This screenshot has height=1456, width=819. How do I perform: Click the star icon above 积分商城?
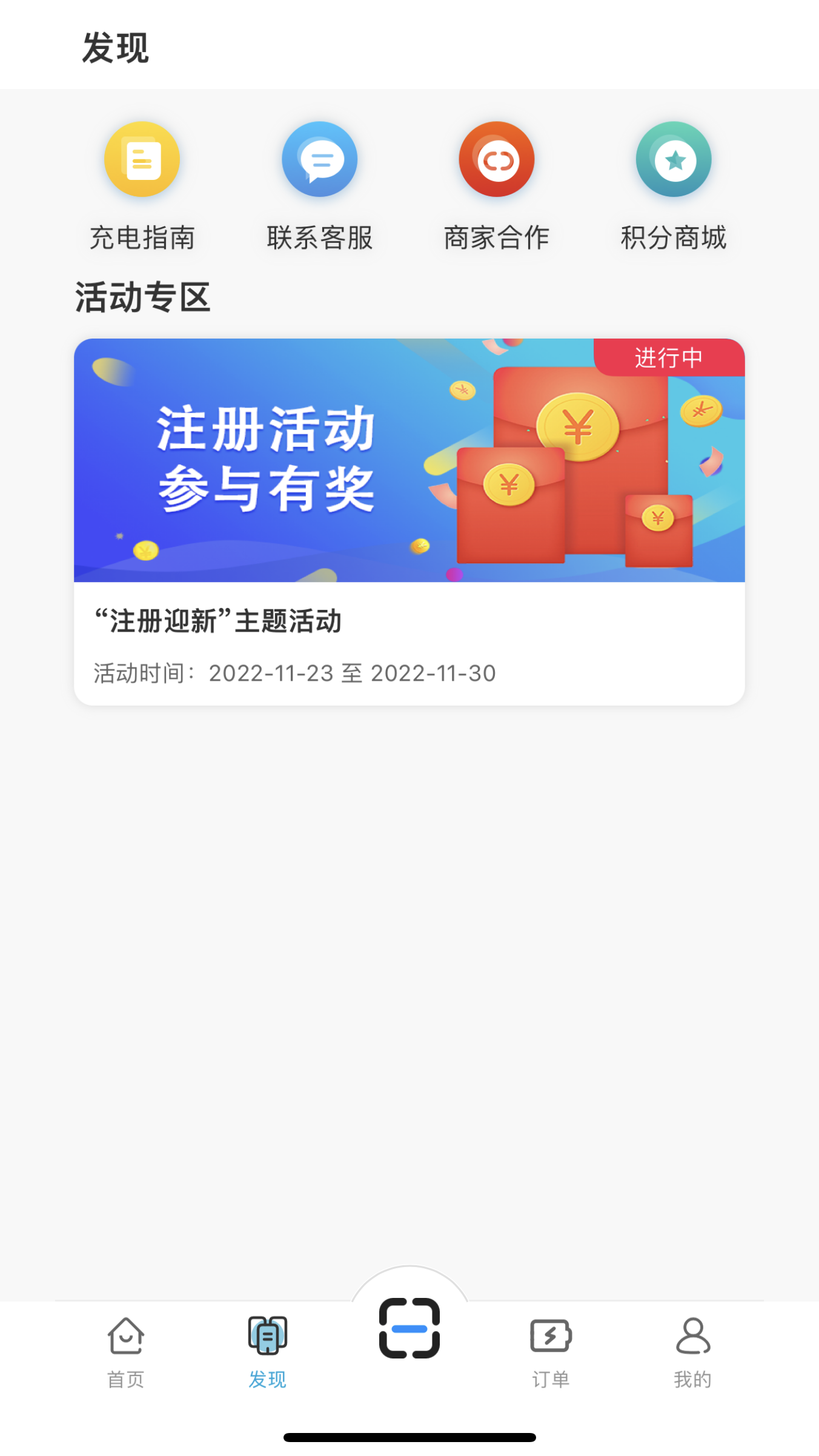pos(673,159)
